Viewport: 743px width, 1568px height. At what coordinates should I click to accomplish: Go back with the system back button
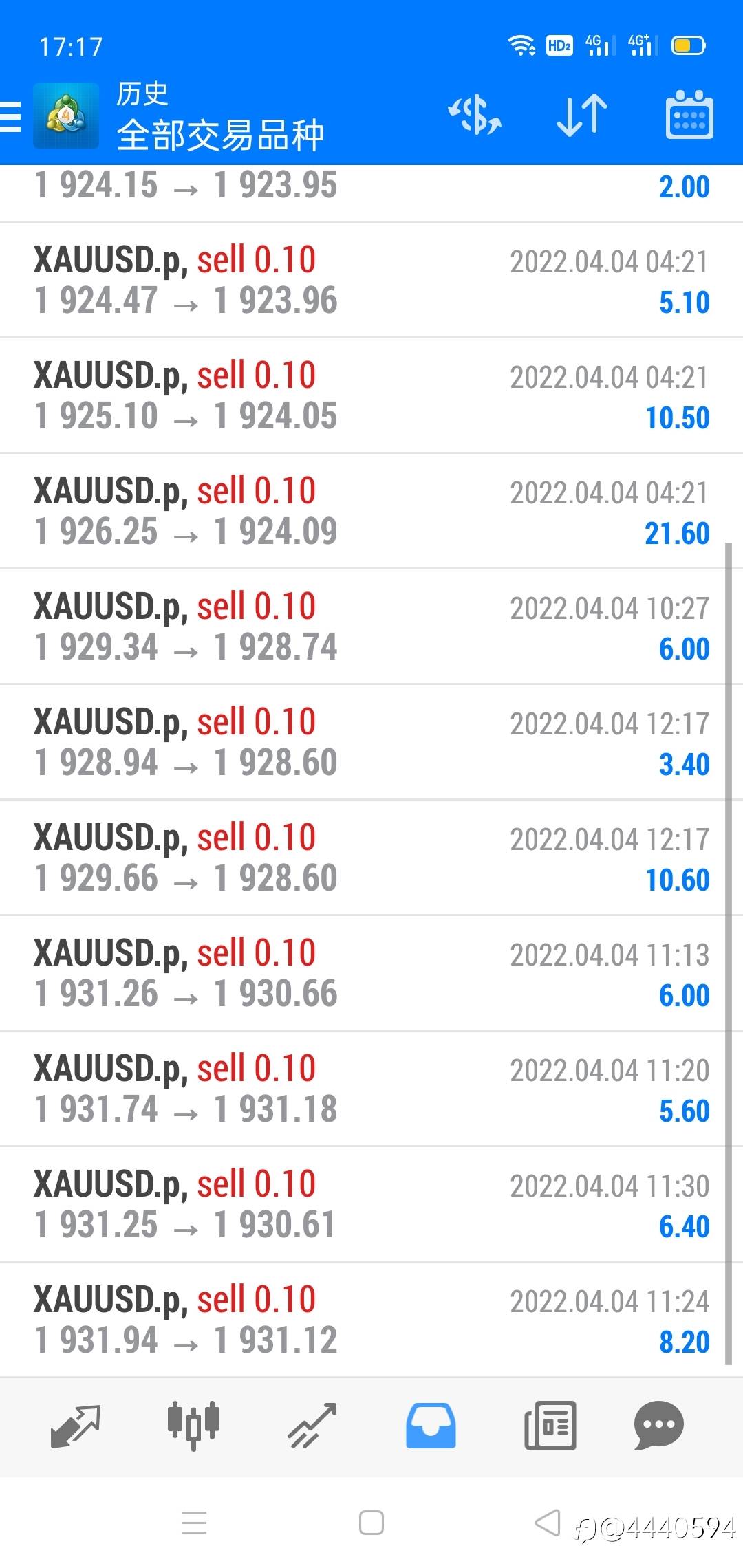(x=548, y=1523)
